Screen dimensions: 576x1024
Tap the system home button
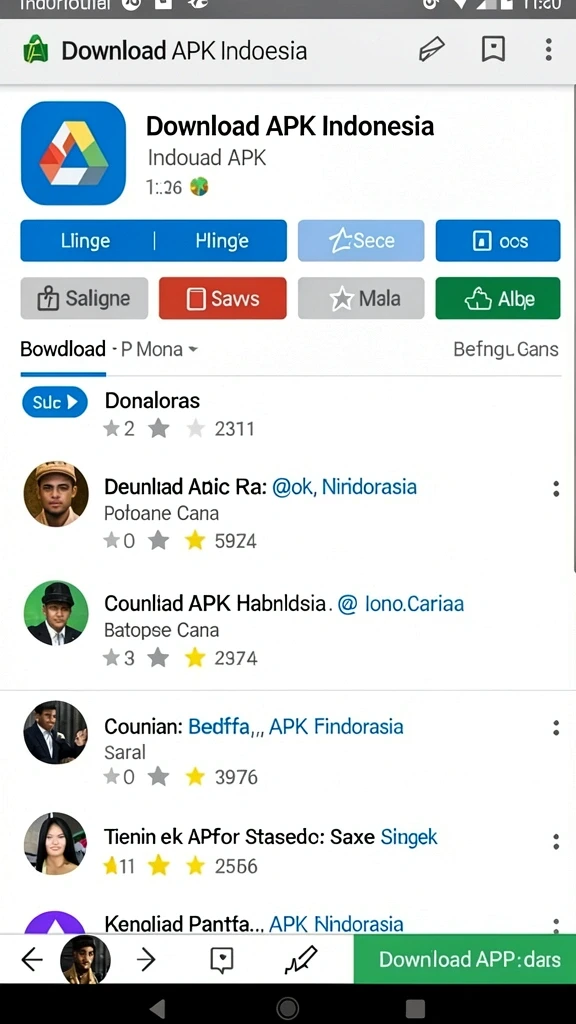pos(287,1008)
